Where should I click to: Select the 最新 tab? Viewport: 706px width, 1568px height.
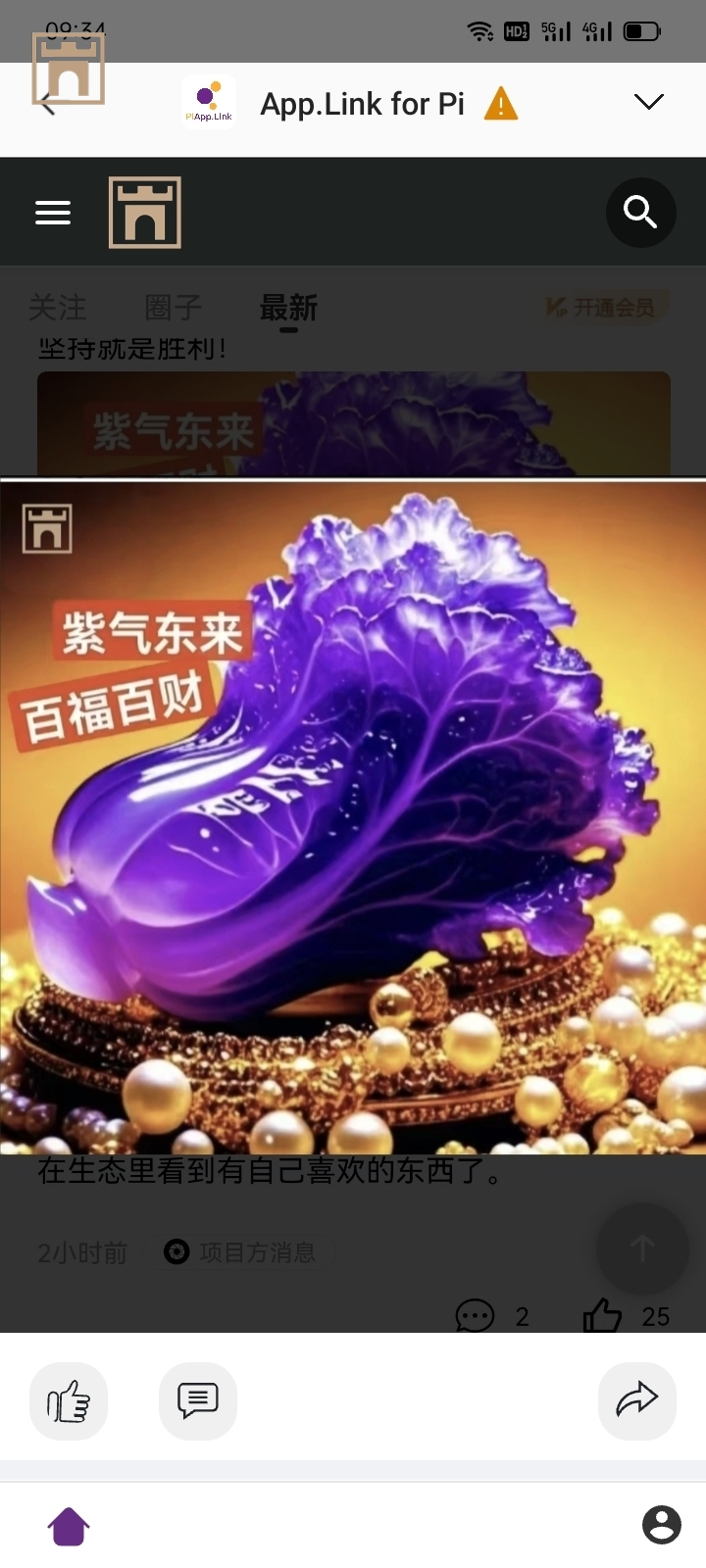pyautogui.click(x=288, y=308)
